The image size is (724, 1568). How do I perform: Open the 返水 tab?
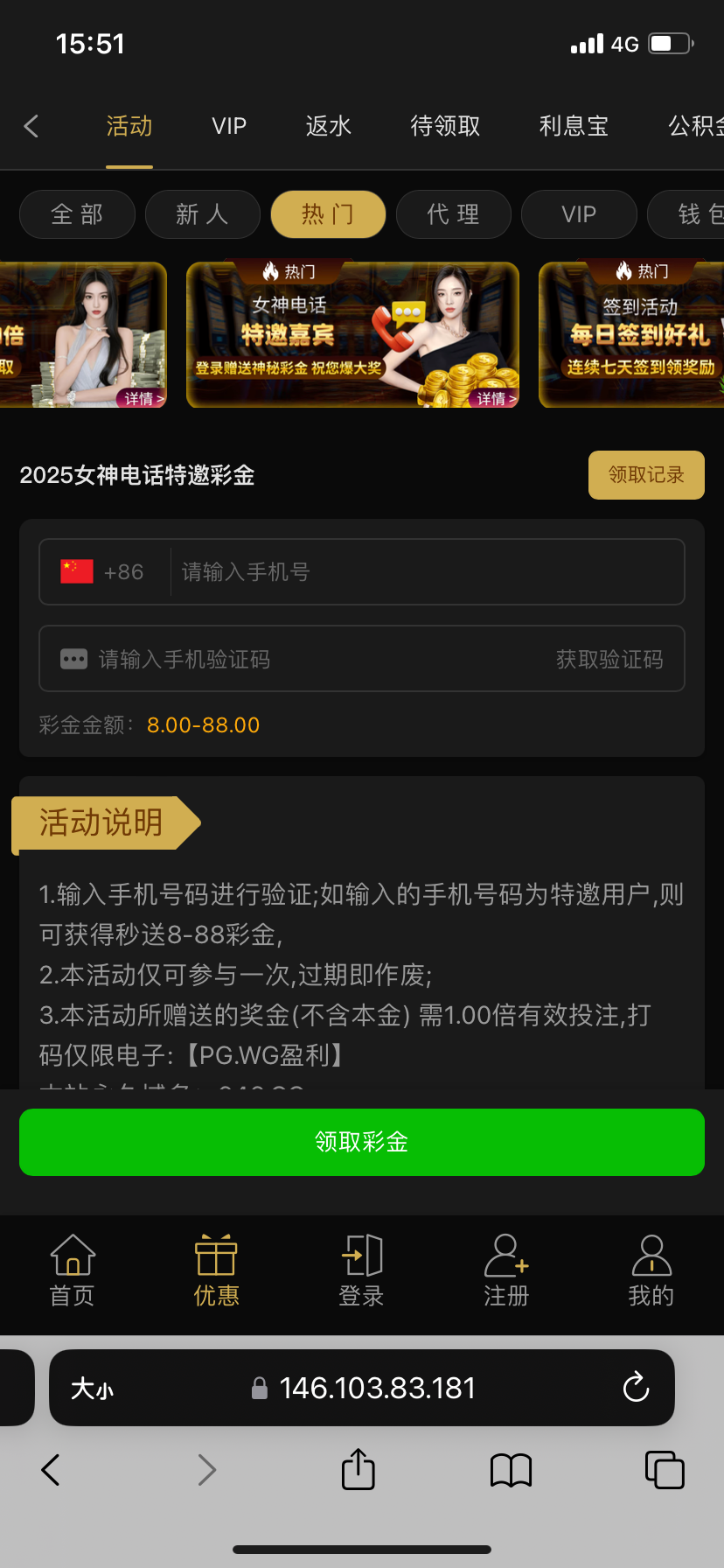[329, 127]
